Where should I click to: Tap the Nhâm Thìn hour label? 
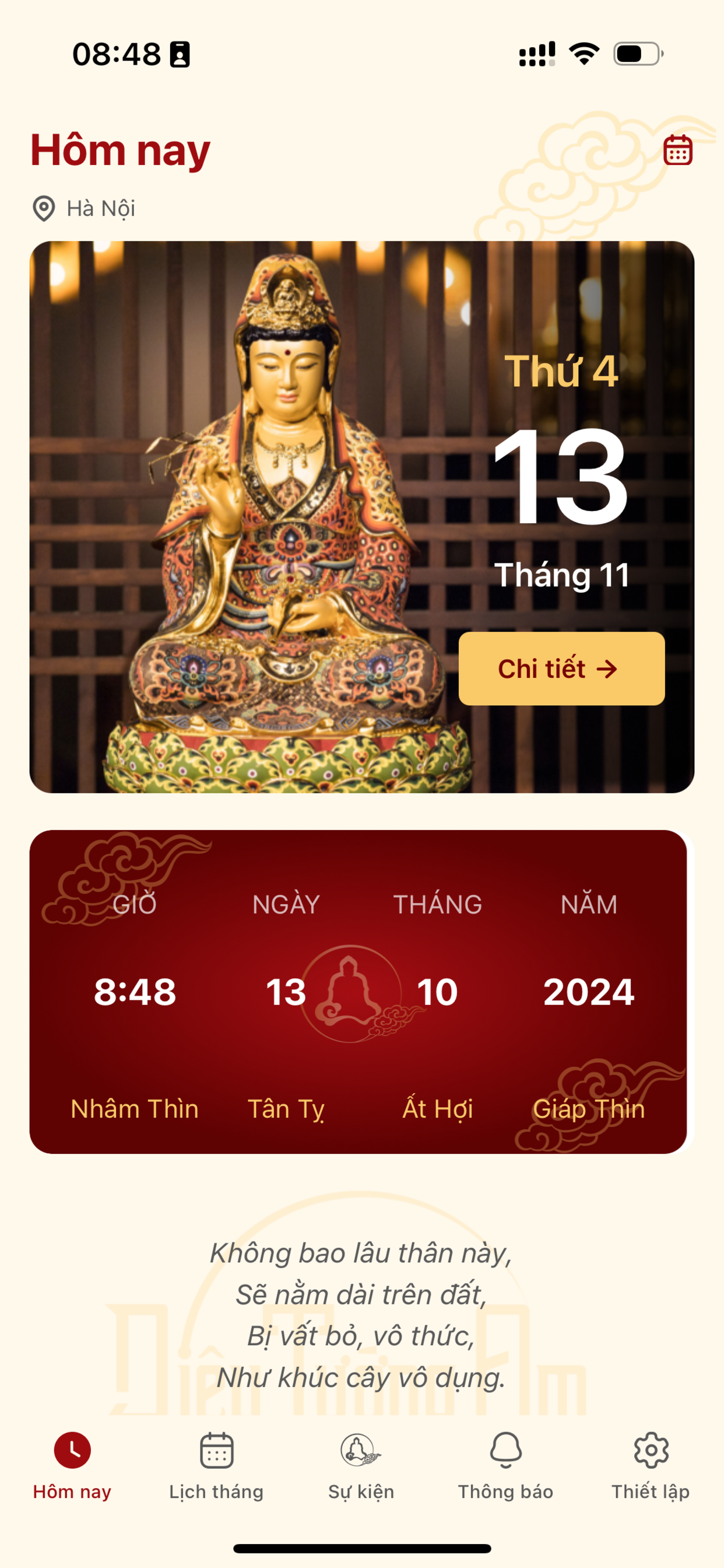(135, 1109)
